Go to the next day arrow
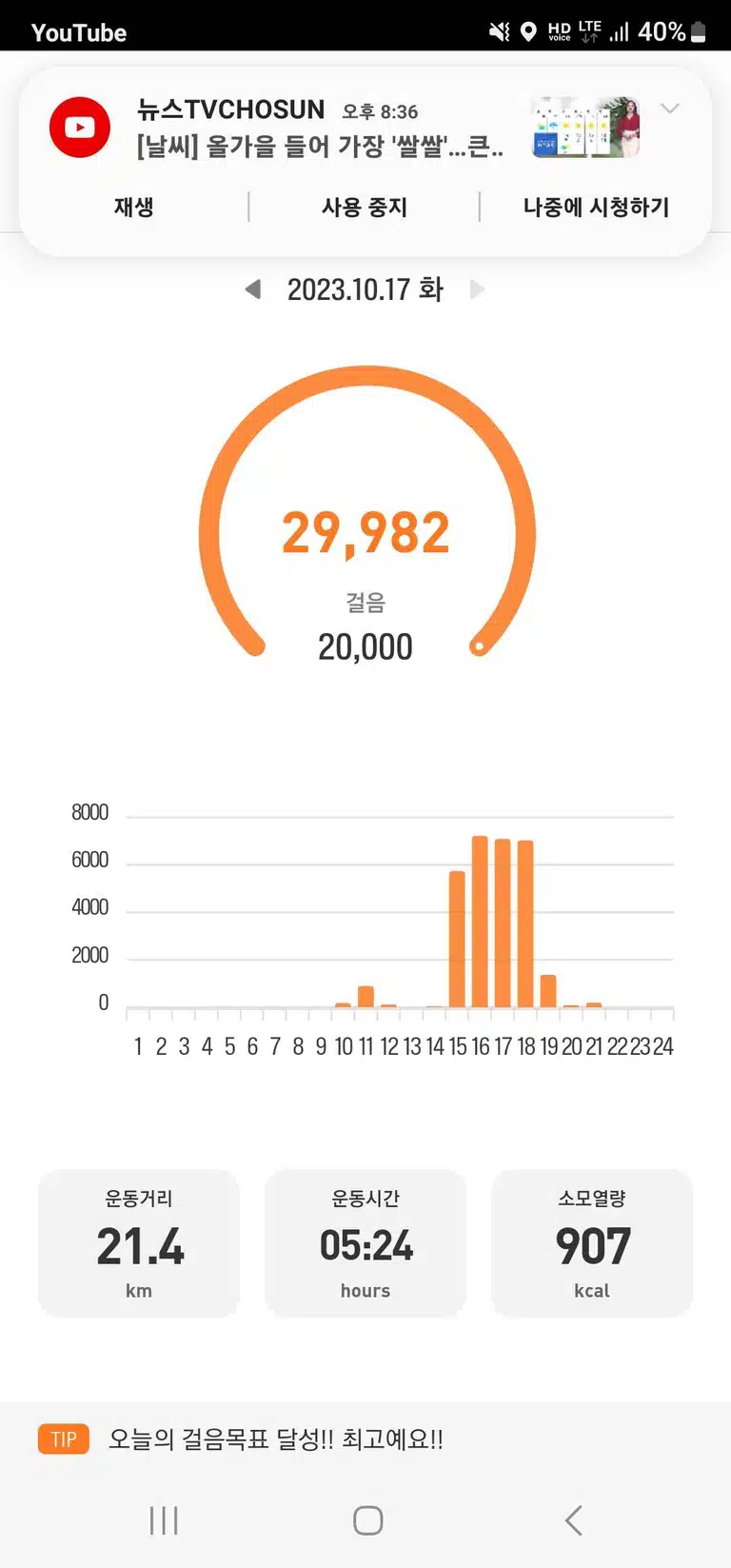This screenshot has width=731, height=1568. (x=478, y=288)
